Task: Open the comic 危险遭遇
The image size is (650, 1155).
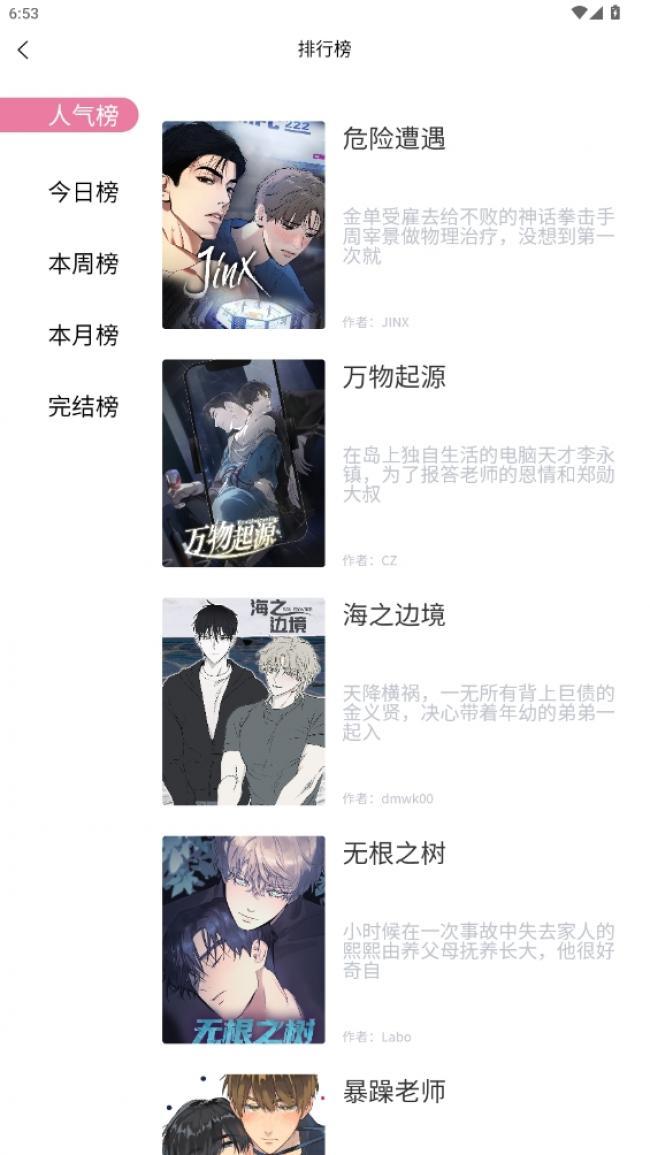Action: pos(394,139)
